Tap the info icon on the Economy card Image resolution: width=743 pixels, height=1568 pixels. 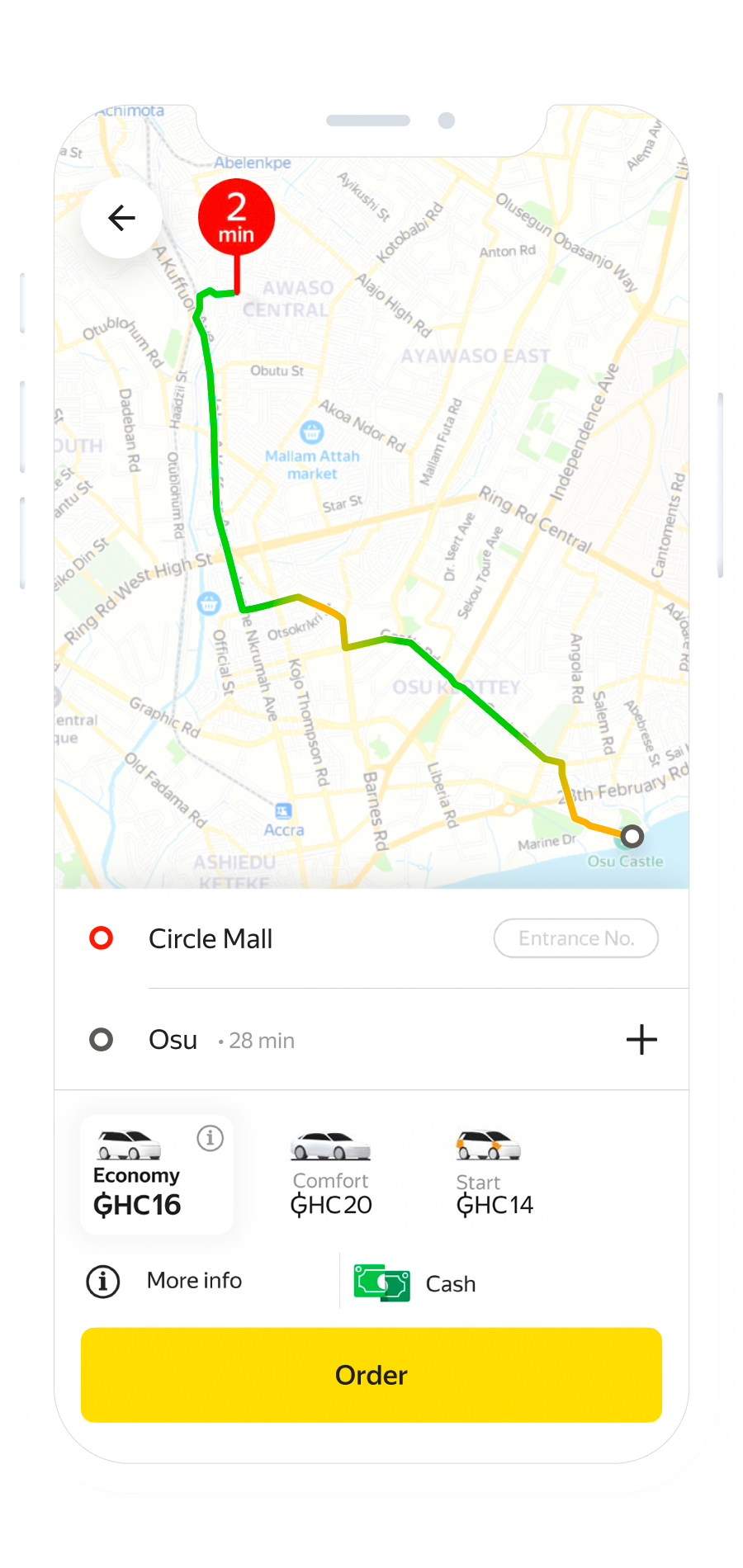point(210,1138)
